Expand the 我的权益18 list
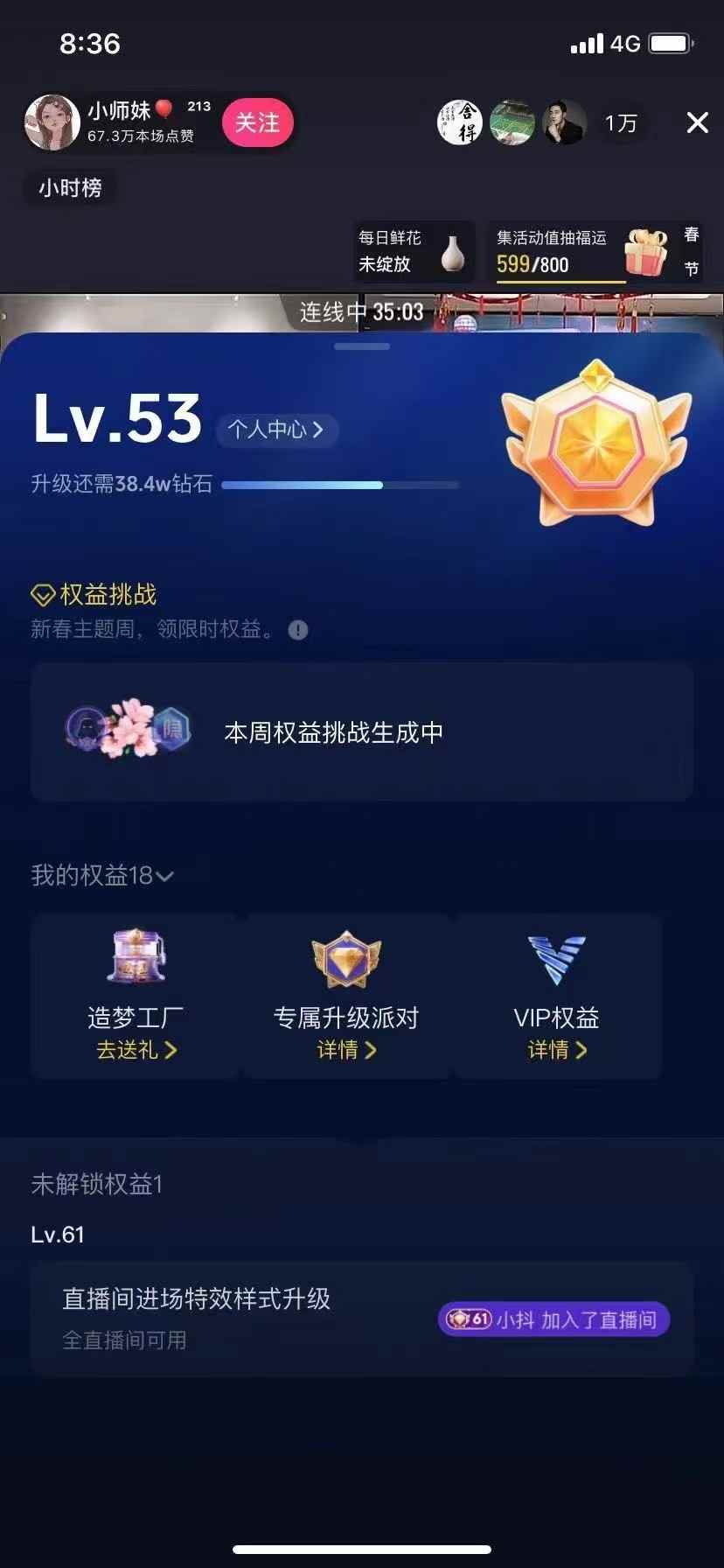The height and width of the screenshot is (1568, 724). [x=102, y=875]
